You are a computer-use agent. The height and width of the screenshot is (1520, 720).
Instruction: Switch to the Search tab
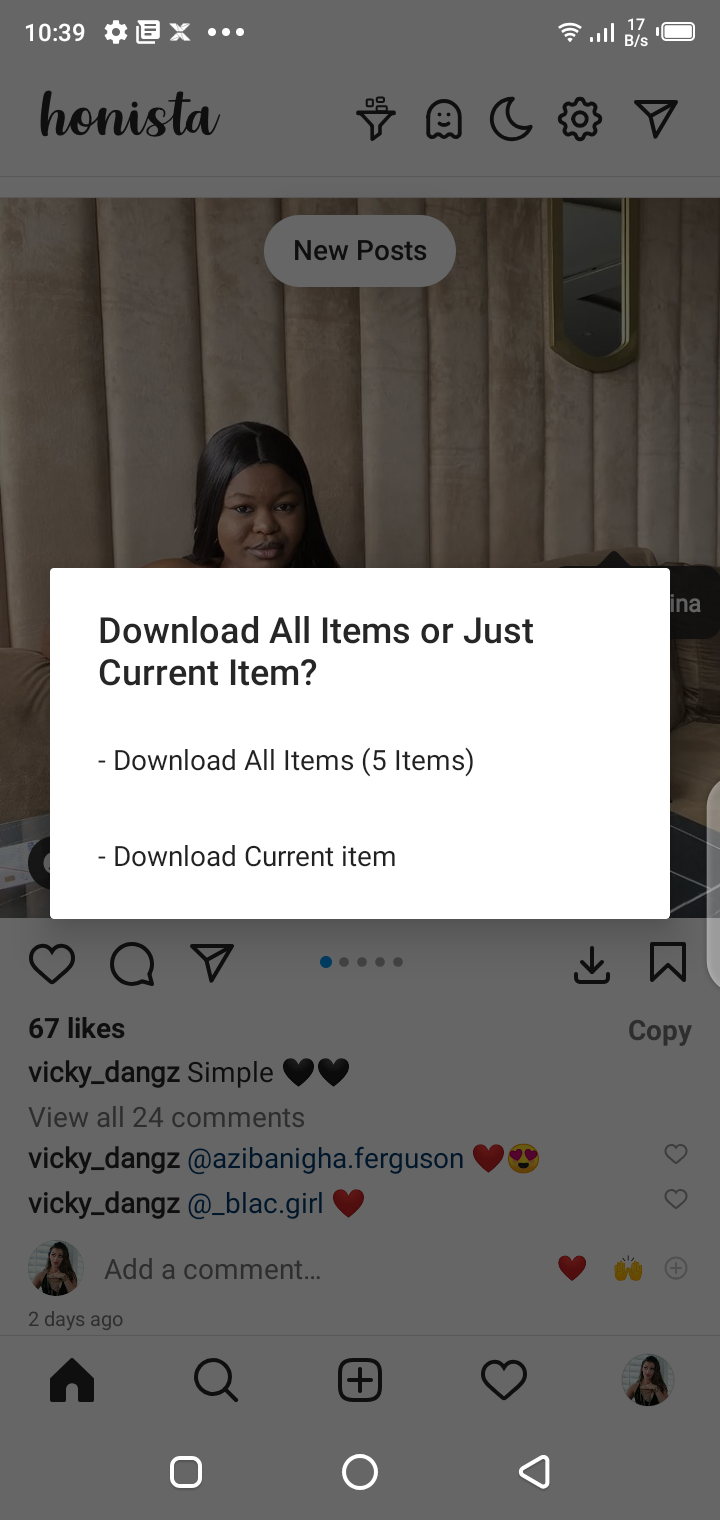click(x=215, y=1381)
